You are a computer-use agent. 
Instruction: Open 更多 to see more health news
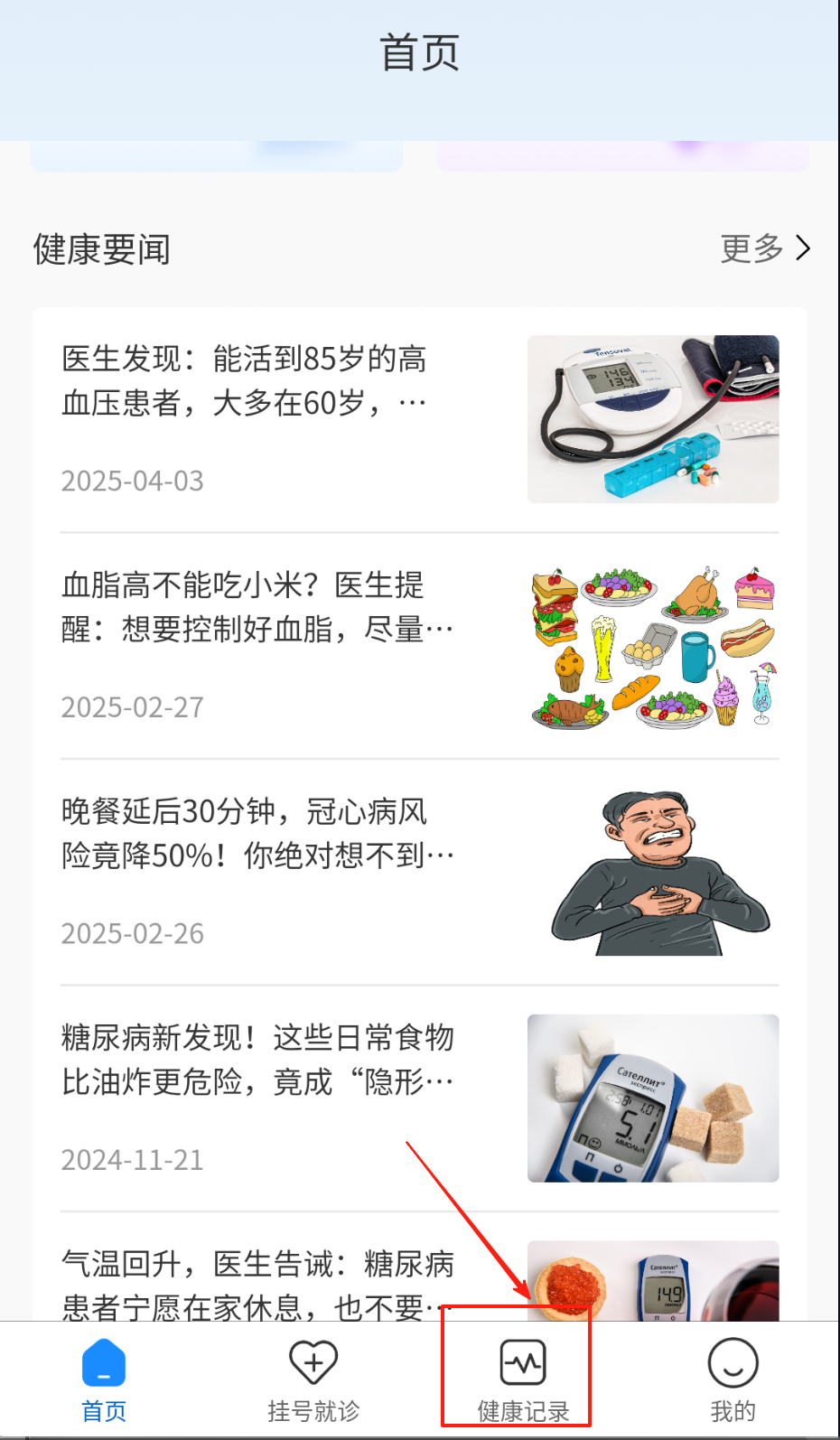coord(765,248)
